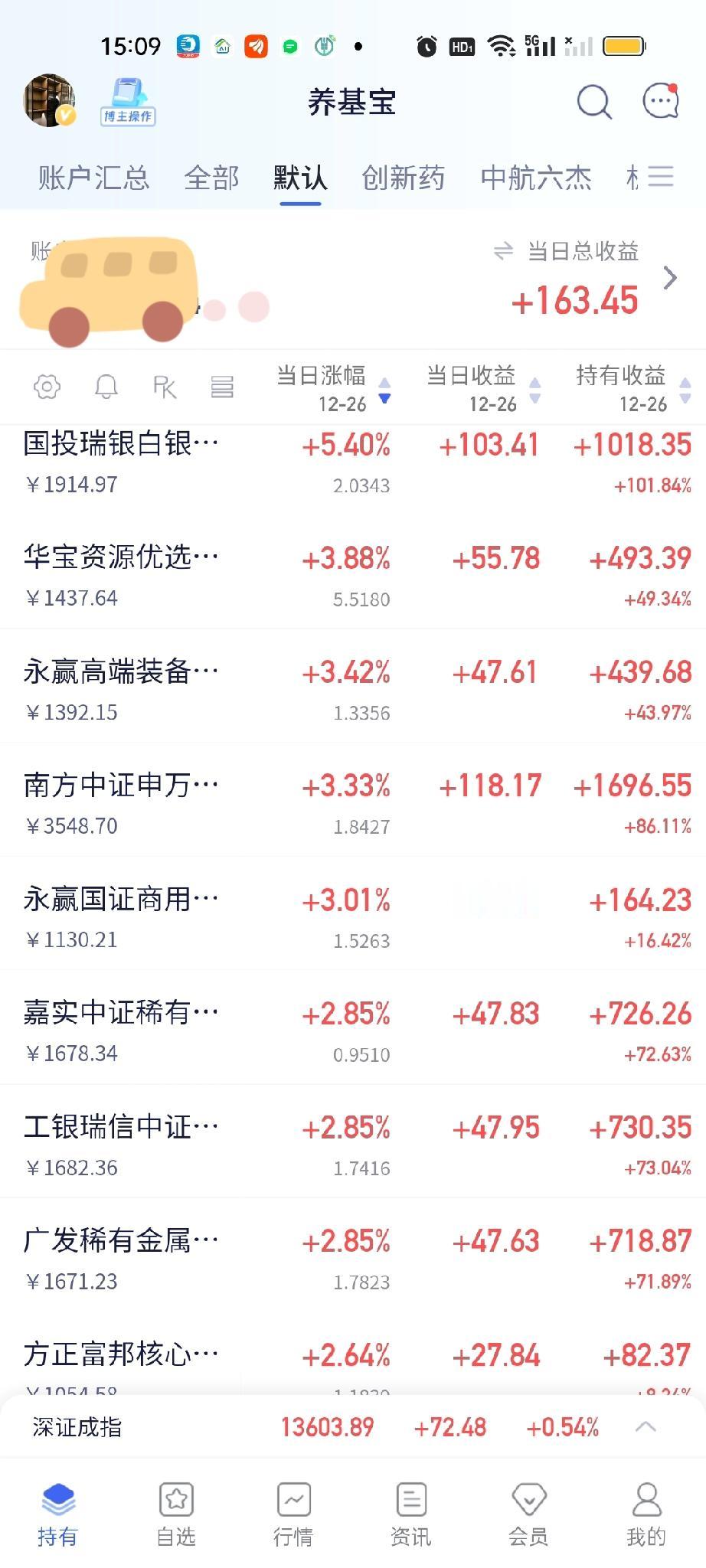706x1568 pixels.
Task: Tap the 博主操作 badge
Action: [128, 100]
